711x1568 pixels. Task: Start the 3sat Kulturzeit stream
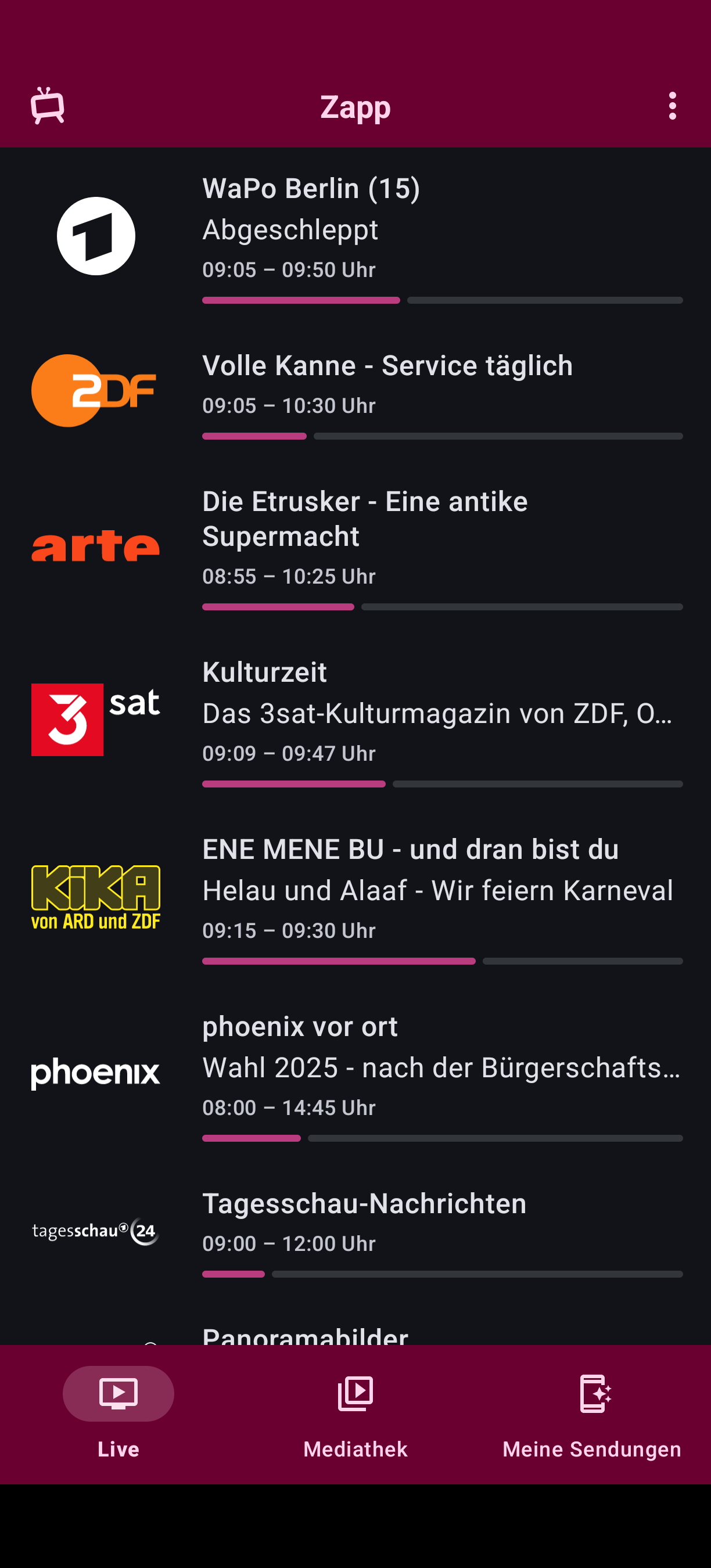[x=355, y=720]
